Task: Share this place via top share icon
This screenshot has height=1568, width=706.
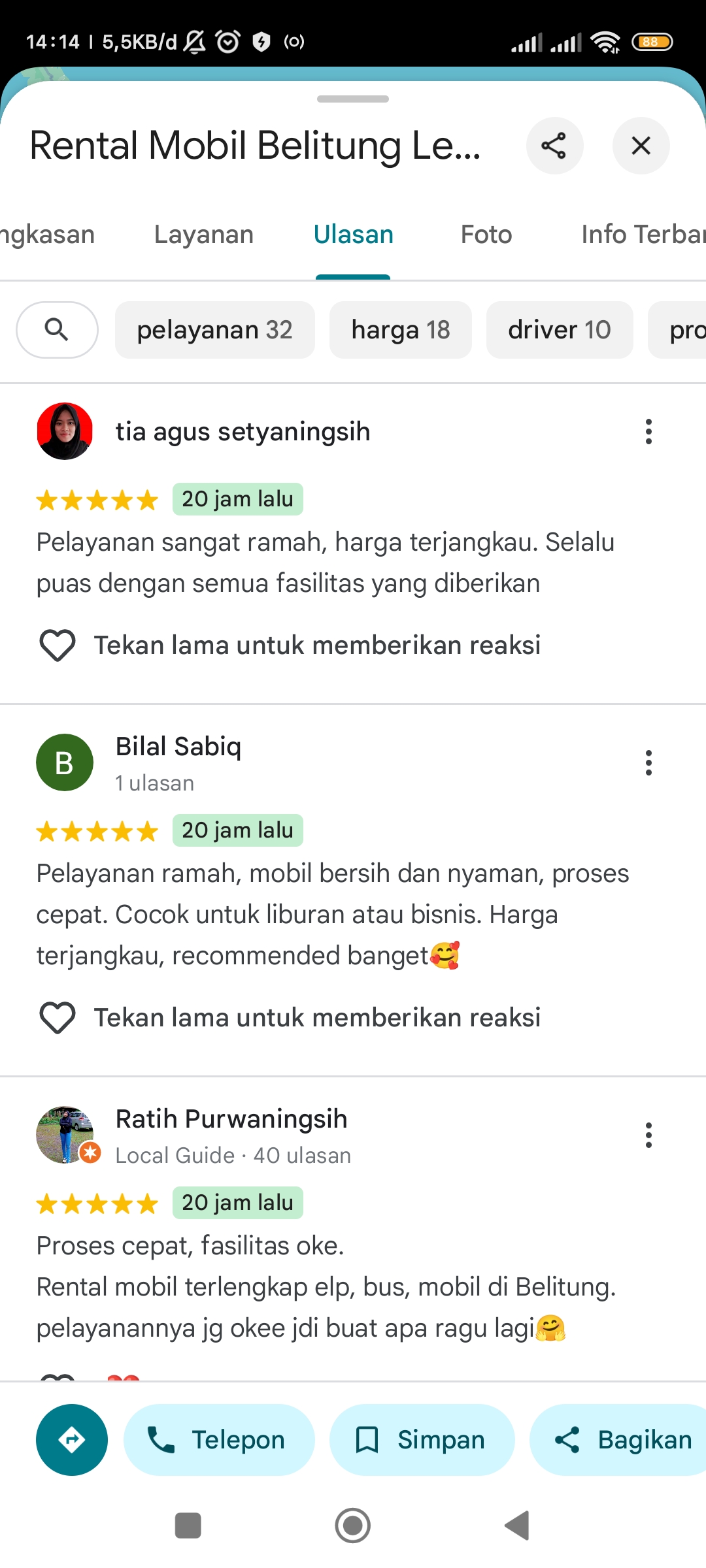Action: coord(554,146)
